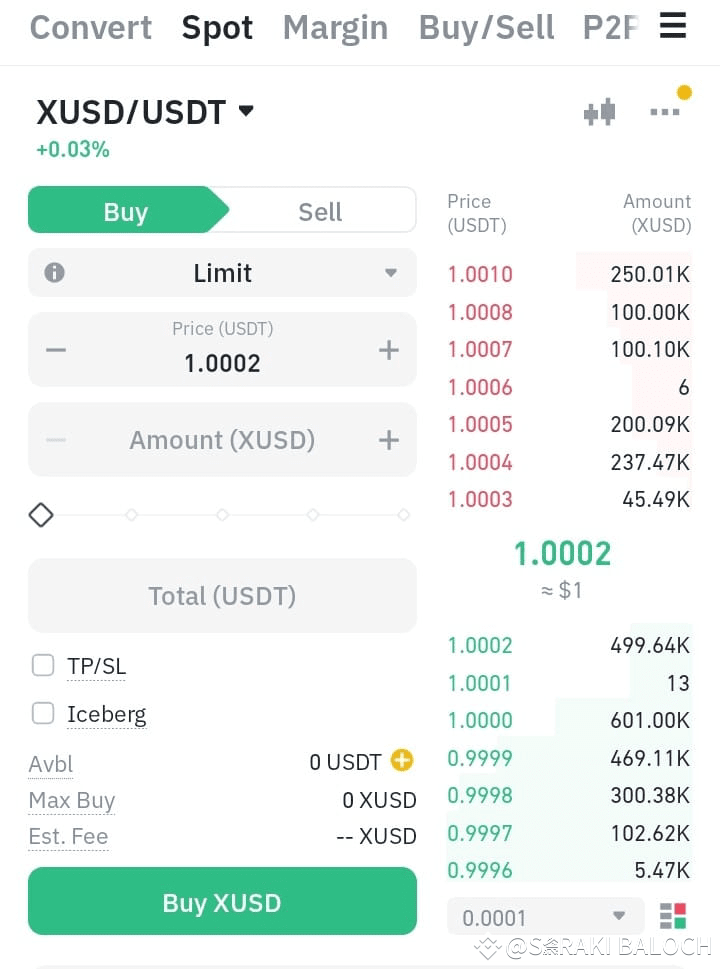720x969 pixels.
Task: Enable the Iceberg order checkbox
Action: click(x=42, y=714)
